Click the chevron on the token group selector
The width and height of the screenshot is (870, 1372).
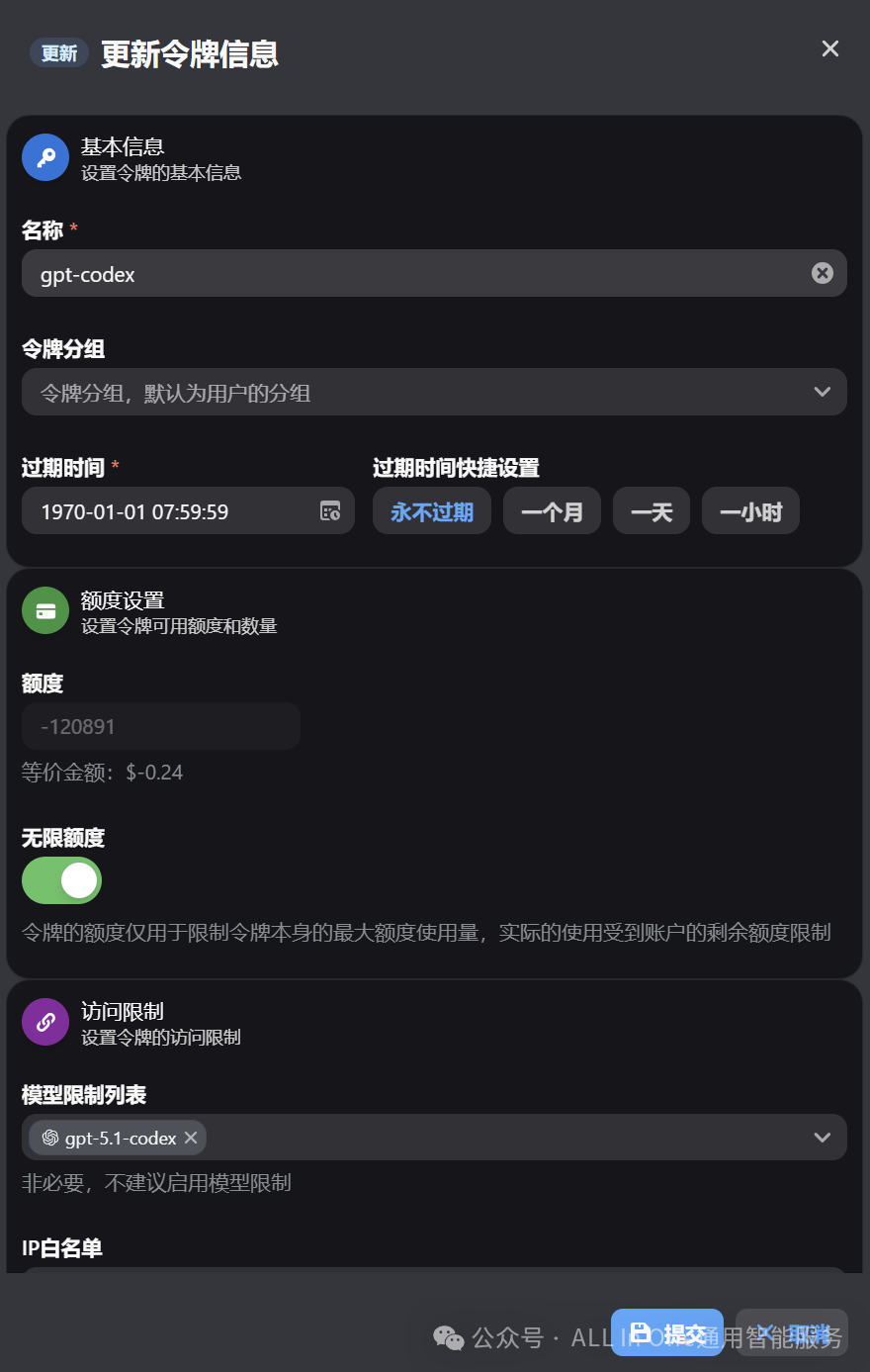tap(822, 392)
